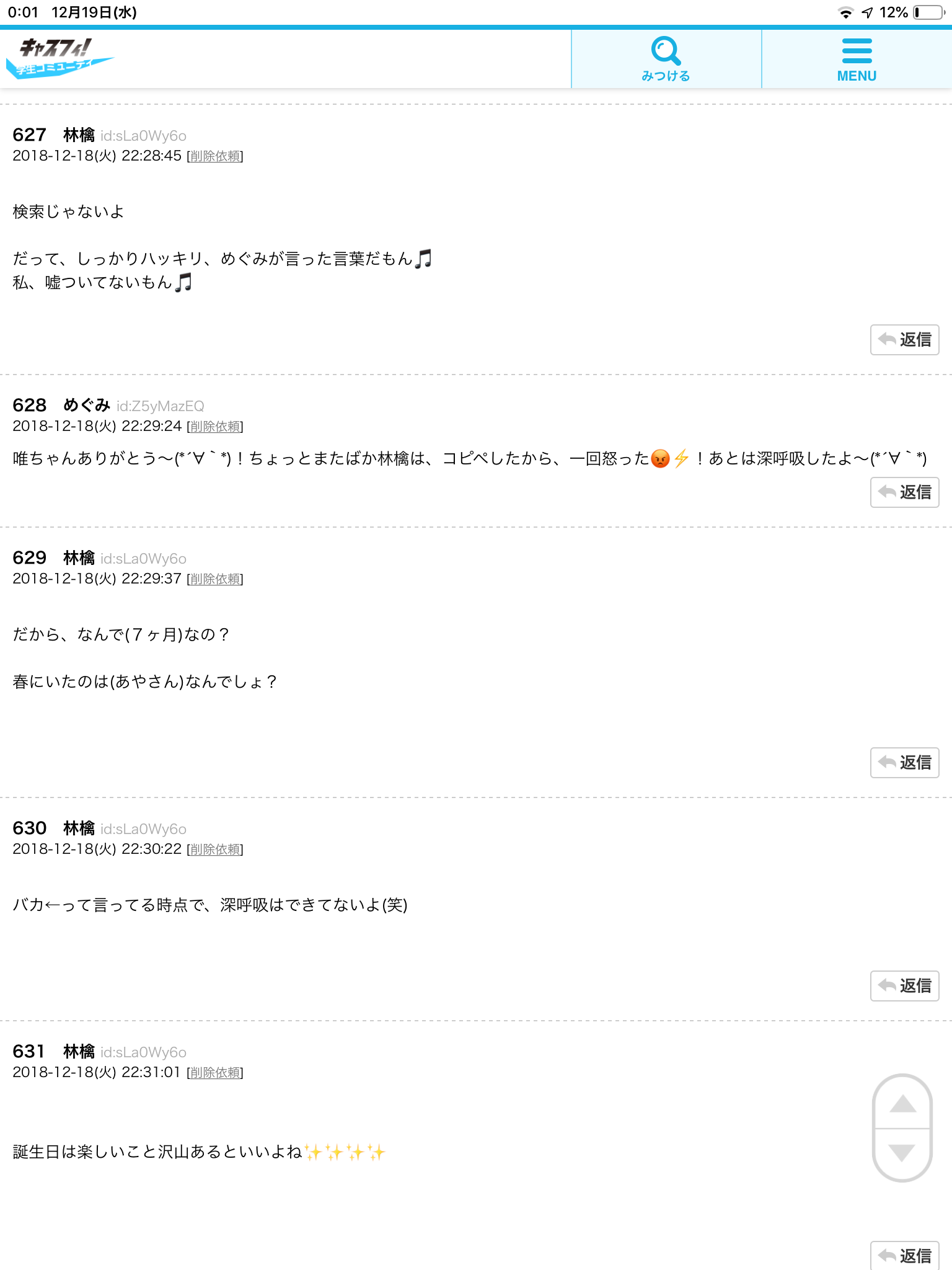Request deletion of post 631
Viewport: 952px width, 1270px height.
click(x=215, y=1073)
